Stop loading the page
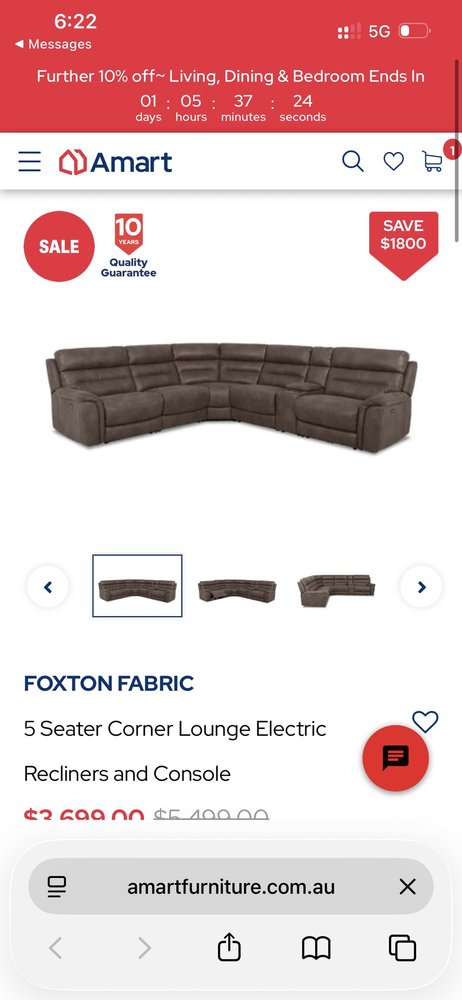462x1000 pixels. tap(407, 886)
